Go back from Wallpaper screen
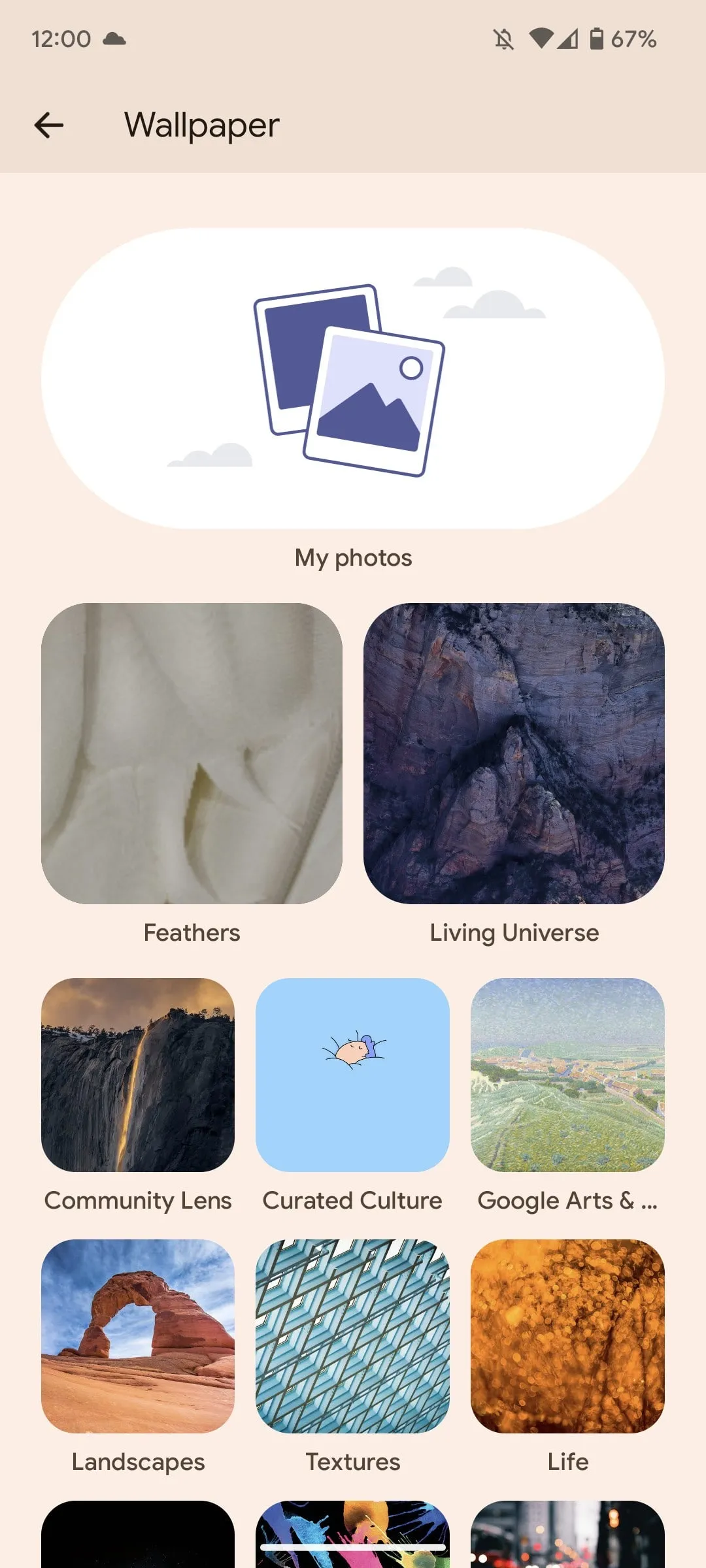The height and width of the screenshot is (1568, 706). (49, 125)
